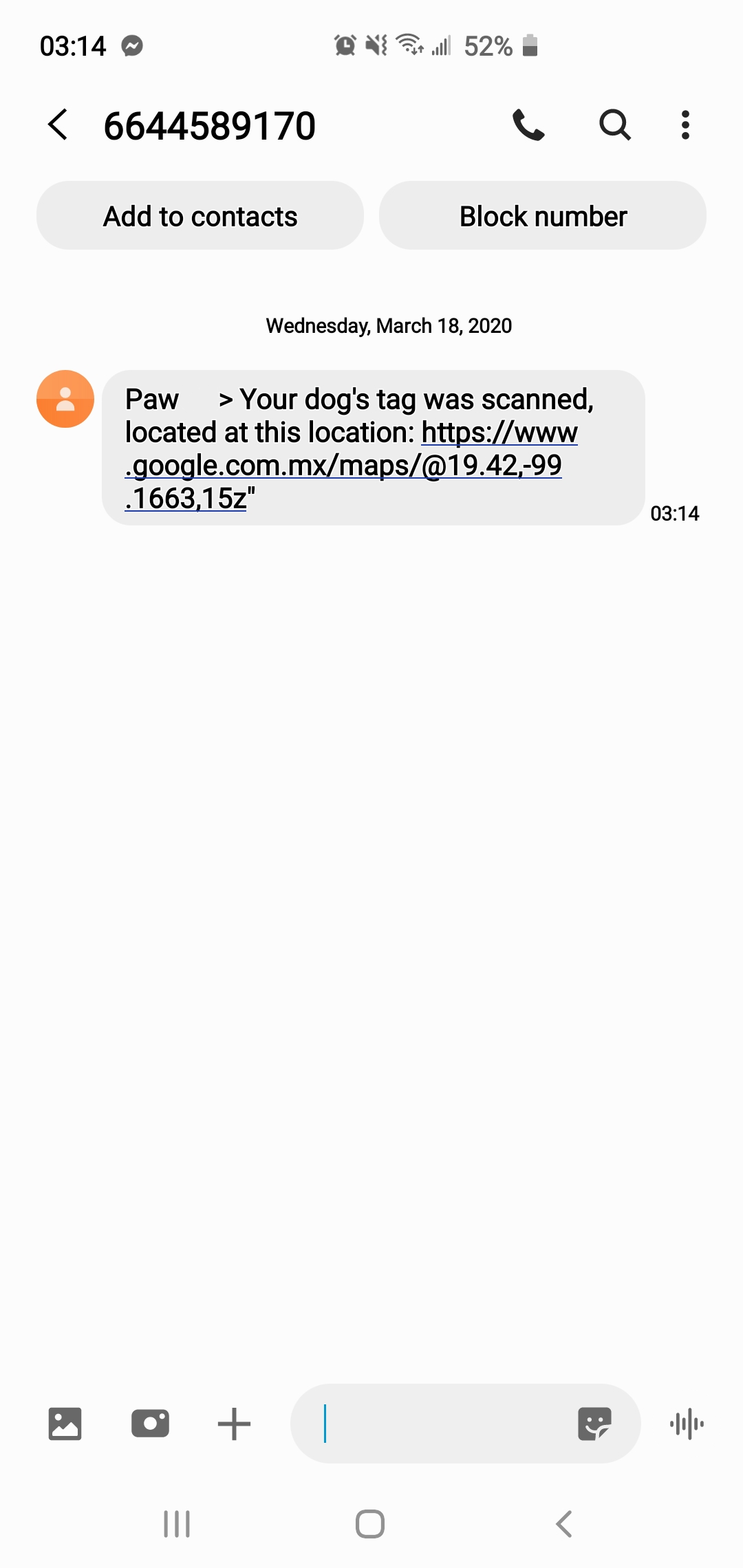Tap the sender's orange avatar
The width and height of the screenshot is (743, 1568).
pyautogui.click(x=65, y=399)
